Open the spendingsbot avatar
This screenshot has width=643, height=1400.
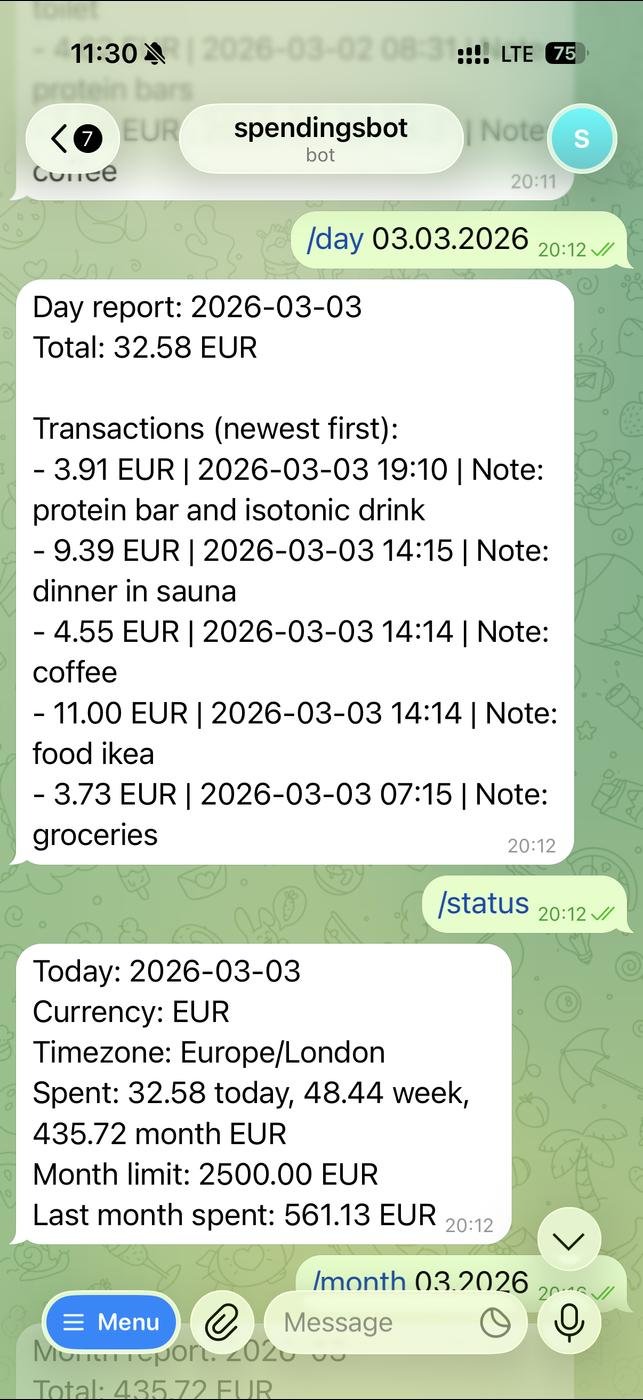click(581, 139)
